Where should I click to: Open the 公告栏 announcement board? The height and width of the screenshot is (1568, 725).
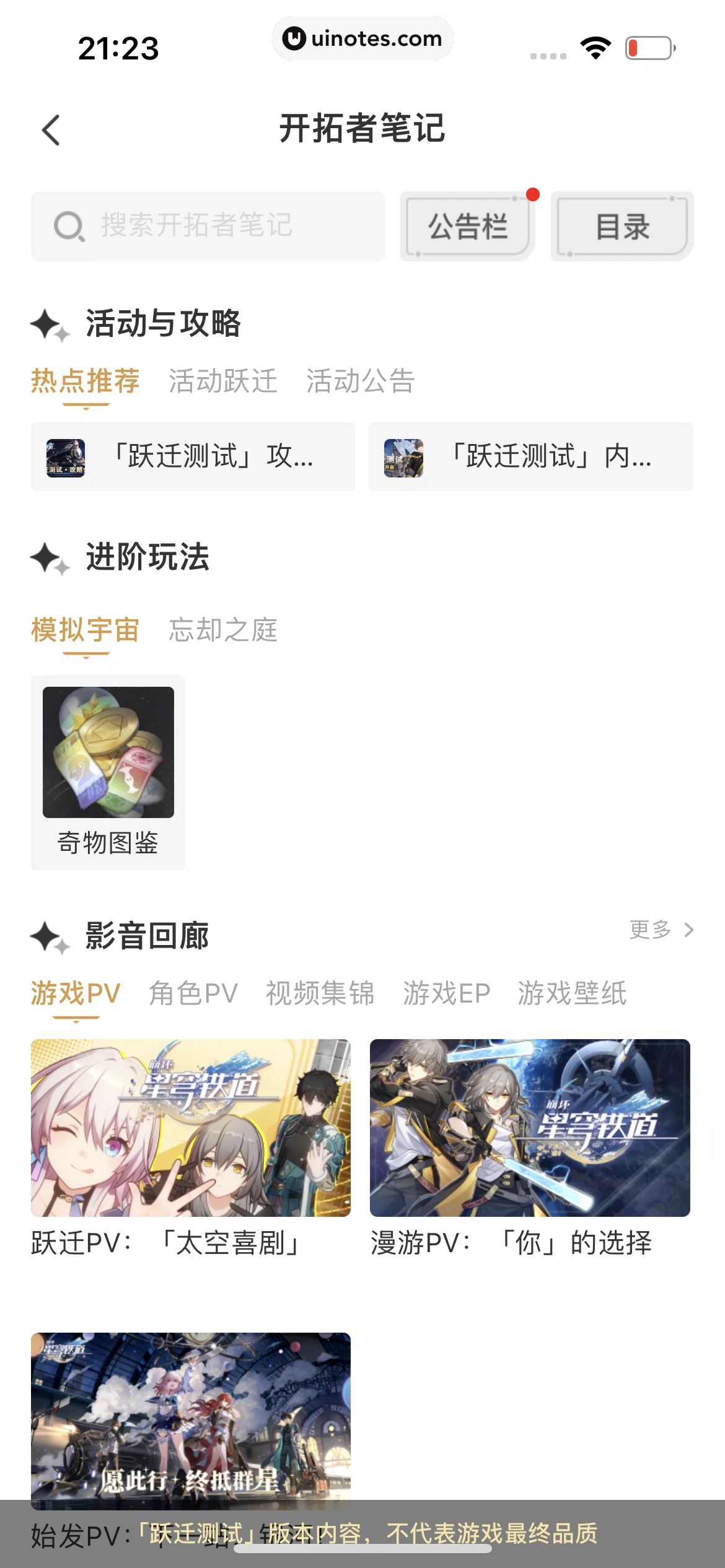pyautogui.click(x=467, y=226)
